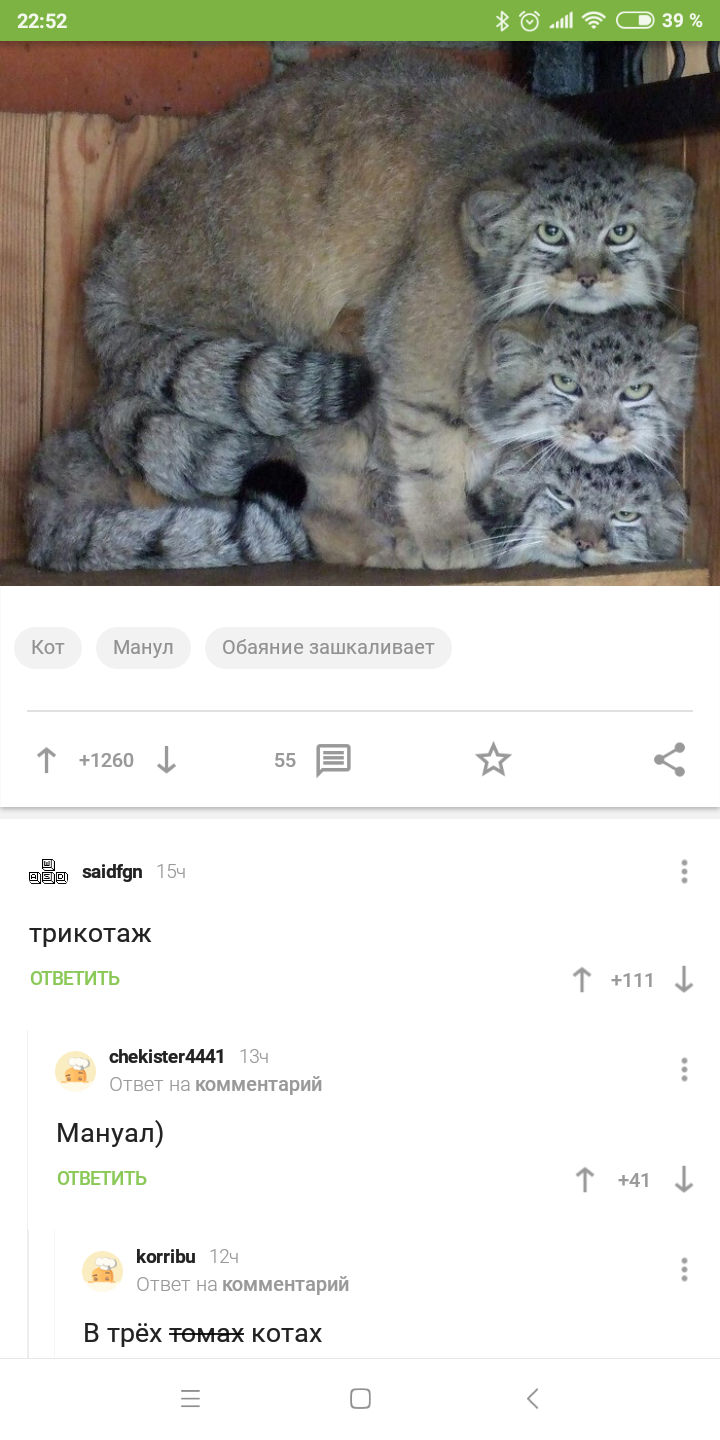Save the post with the star icon
720x1440 pixels.
pos(493,760)
